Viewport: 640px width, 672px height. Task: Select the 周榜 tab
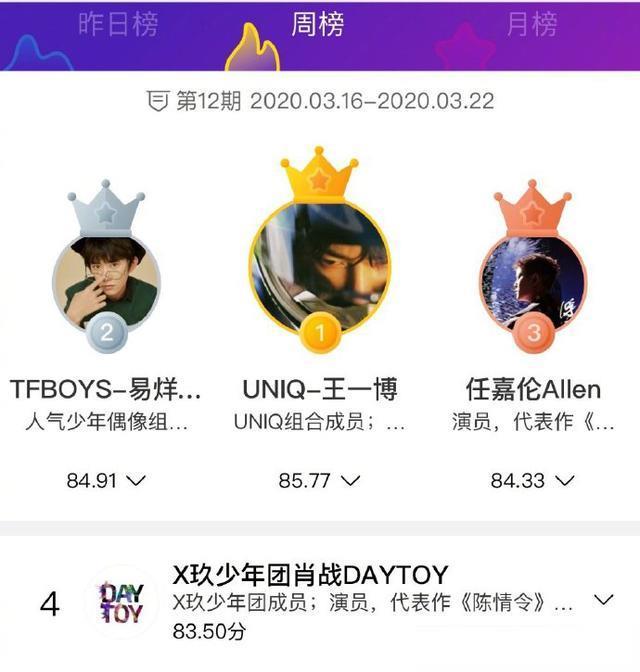click(318, 25)
